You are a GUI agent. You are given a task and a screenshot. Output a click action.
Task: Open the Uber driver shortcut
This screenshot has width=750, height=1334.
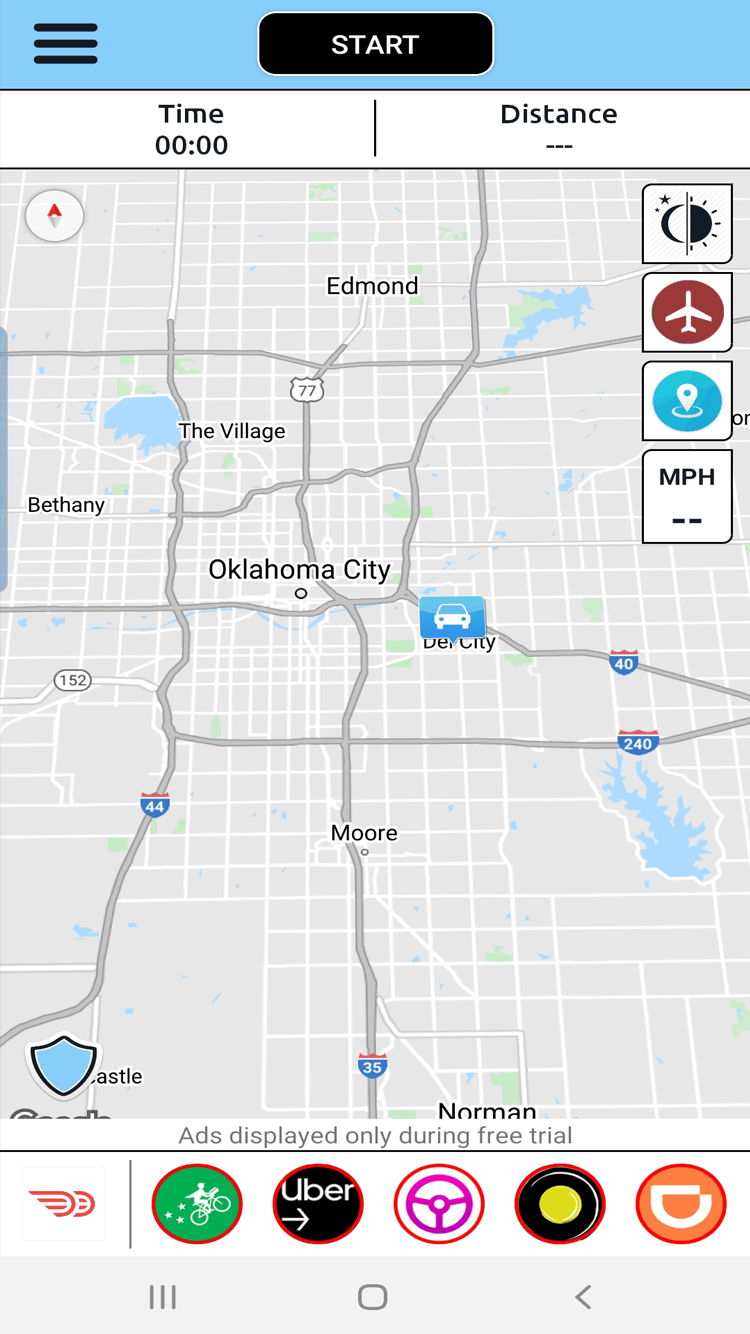318,1204
